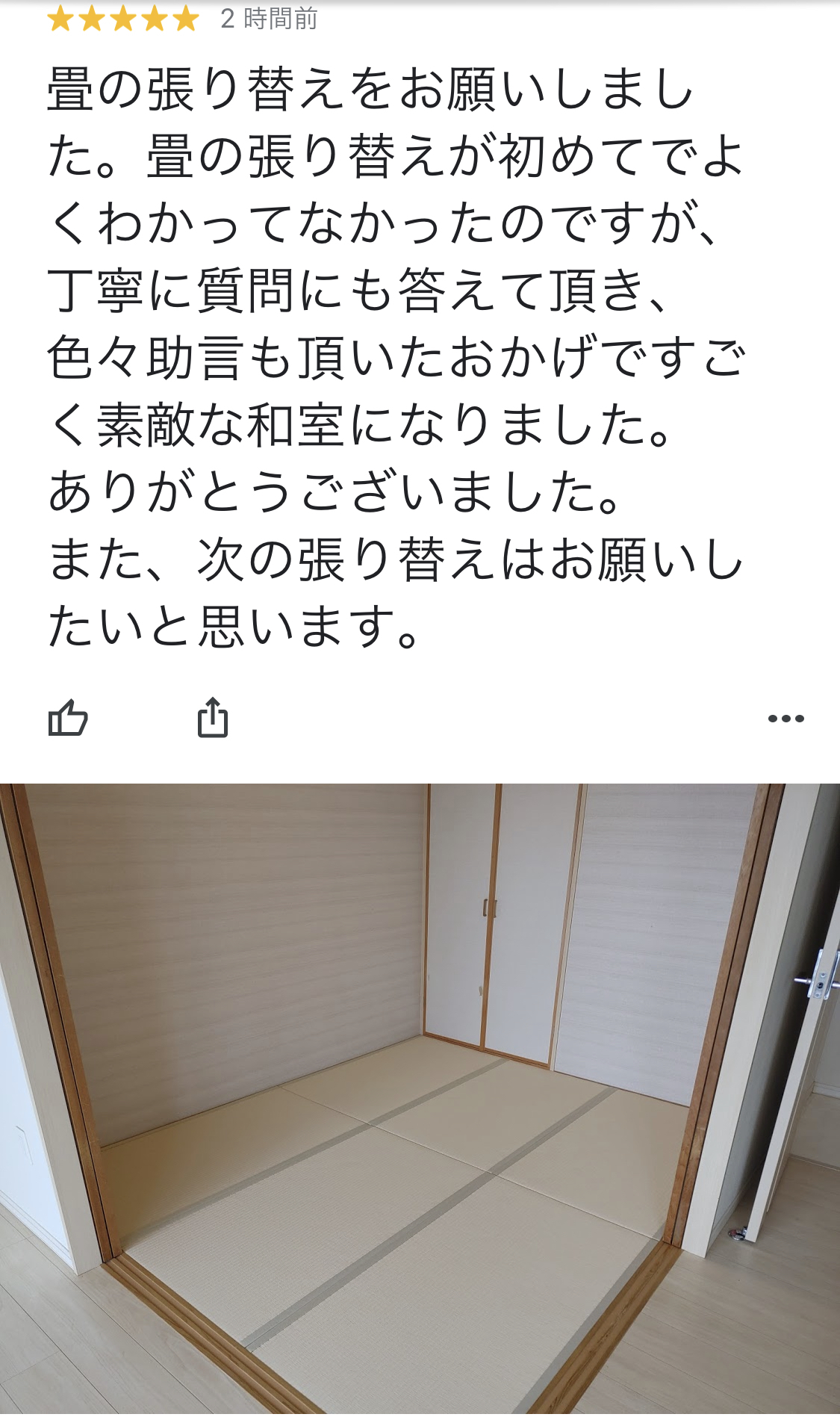Screen dimensions: 840x1420
Task: Like this tatami review with thumbs up
Action: point(68,718)
